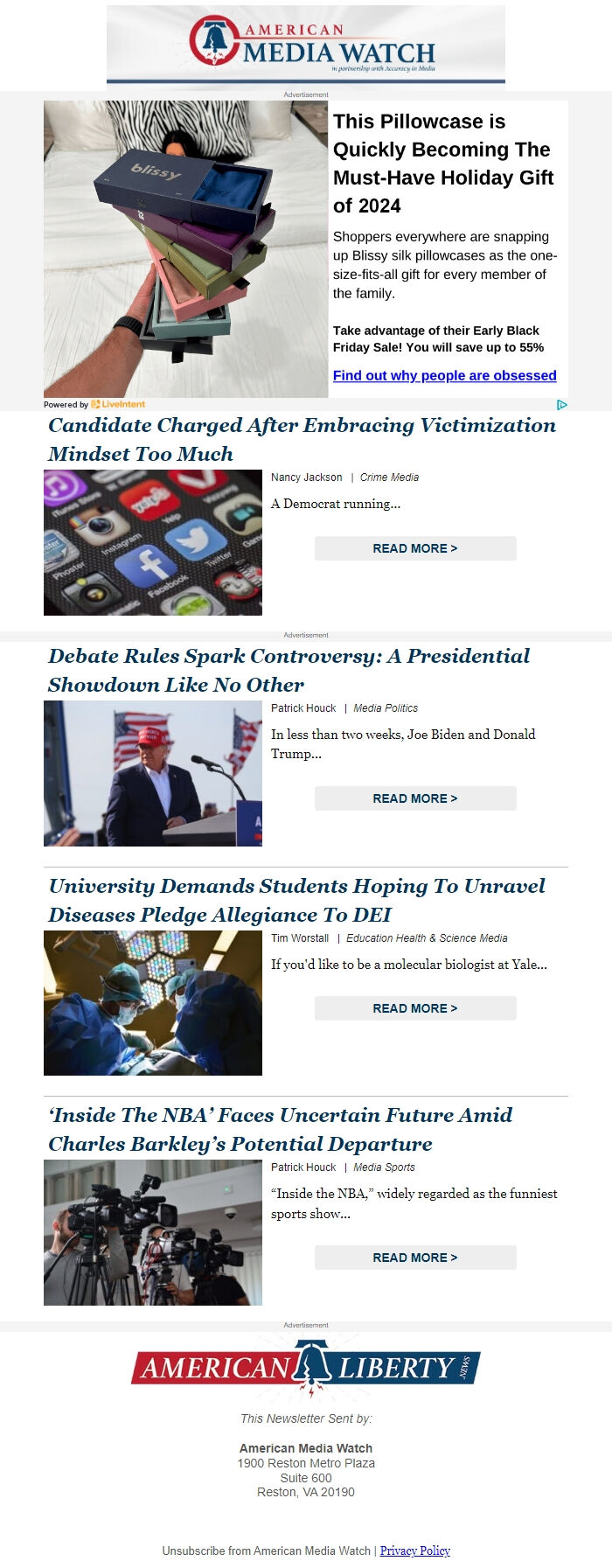Open the American Liberty News banner

pos(306,1369)
